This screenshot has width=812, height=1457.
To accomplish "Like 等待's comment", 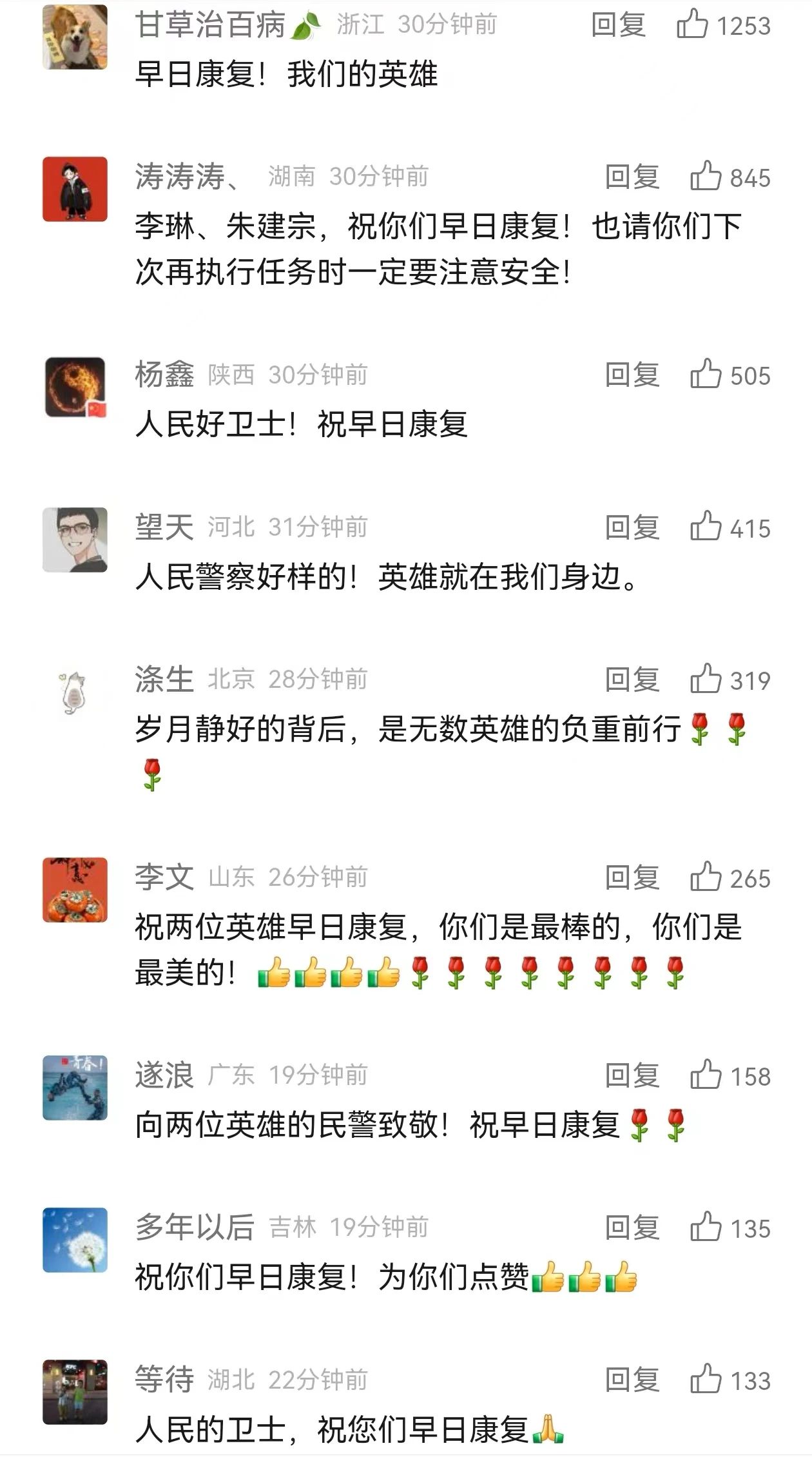I will tap(706, 1380).
